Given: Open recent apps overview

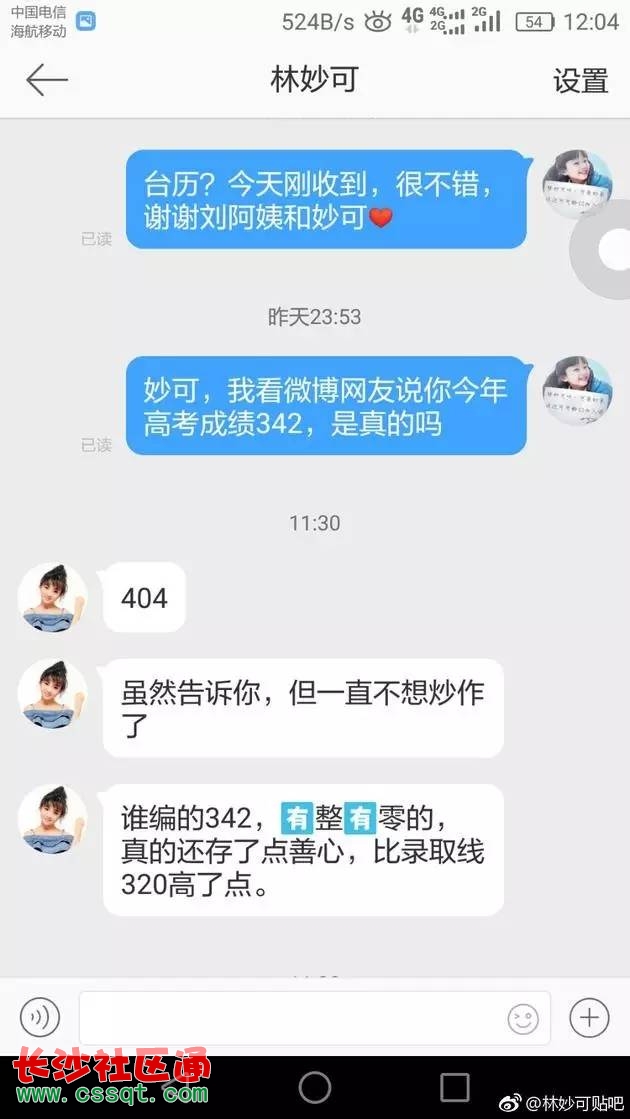Looking at the screenshot, I should [x=455, y=1087].
